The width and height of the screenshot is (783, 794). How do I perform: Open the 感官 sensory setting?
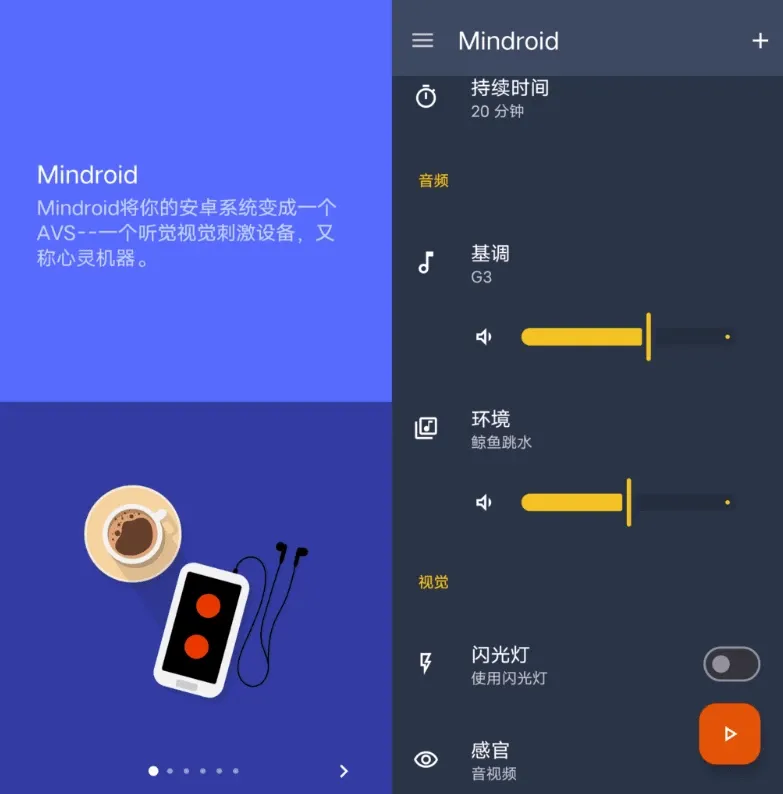(x=493, y=760)
